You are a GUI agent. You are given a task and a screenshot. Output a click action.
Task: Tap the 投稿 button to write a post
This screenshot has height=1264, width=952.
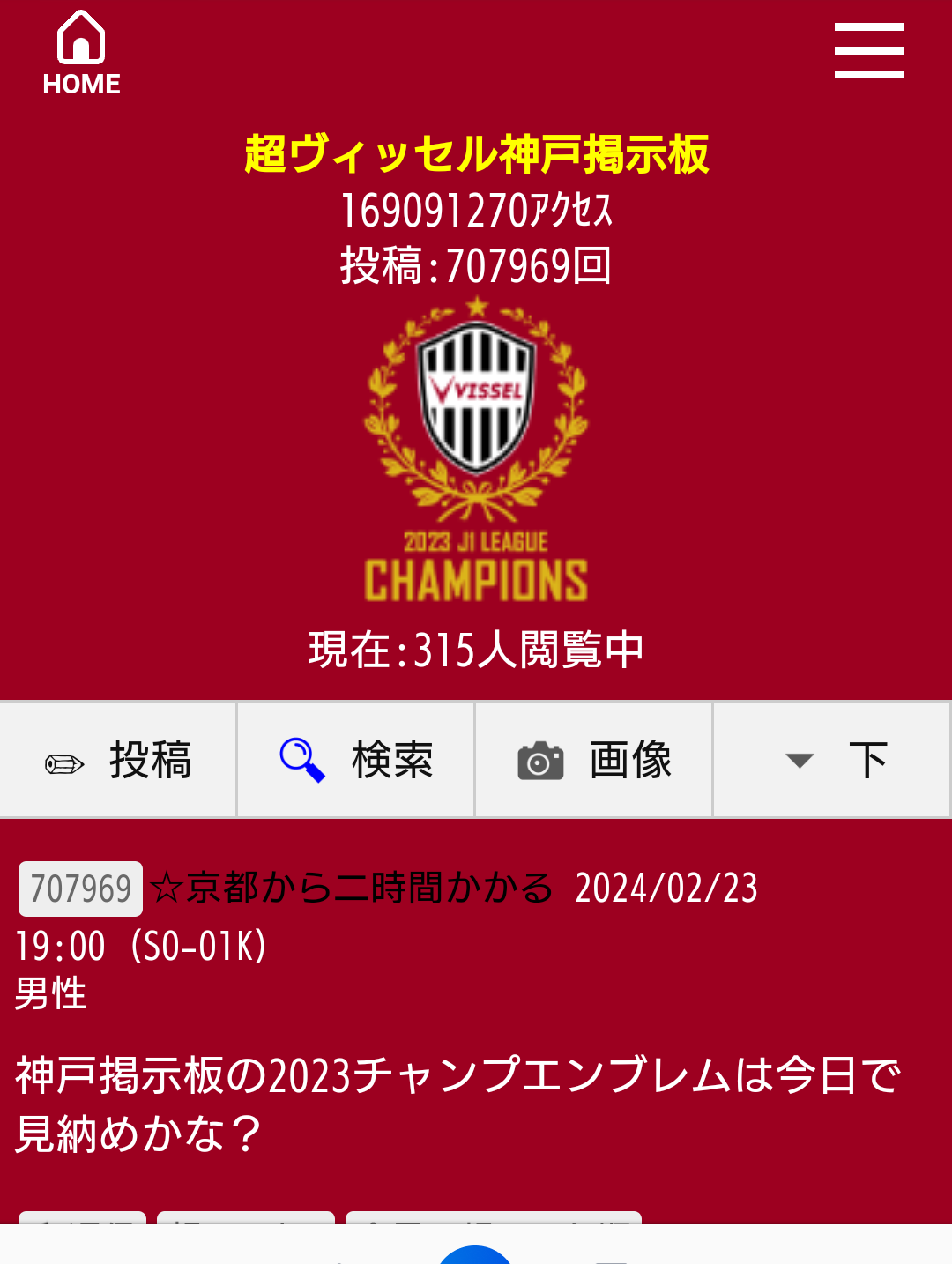coord(118,760)
